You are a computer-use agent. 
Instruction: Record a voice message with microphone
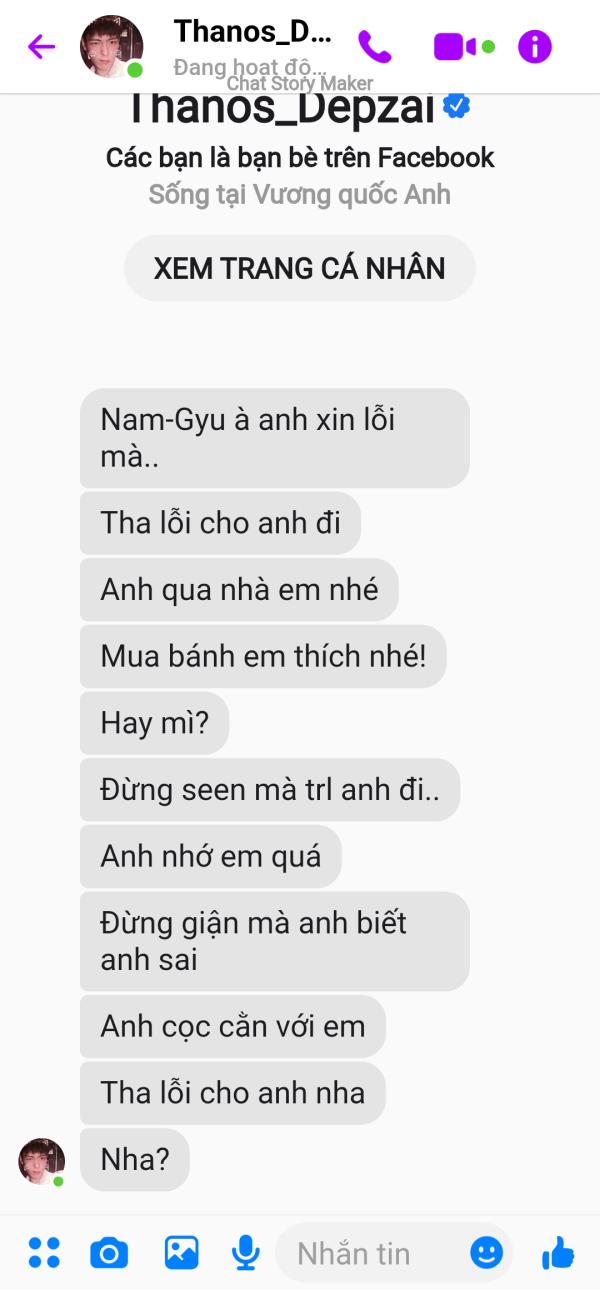click(246, 1252)
